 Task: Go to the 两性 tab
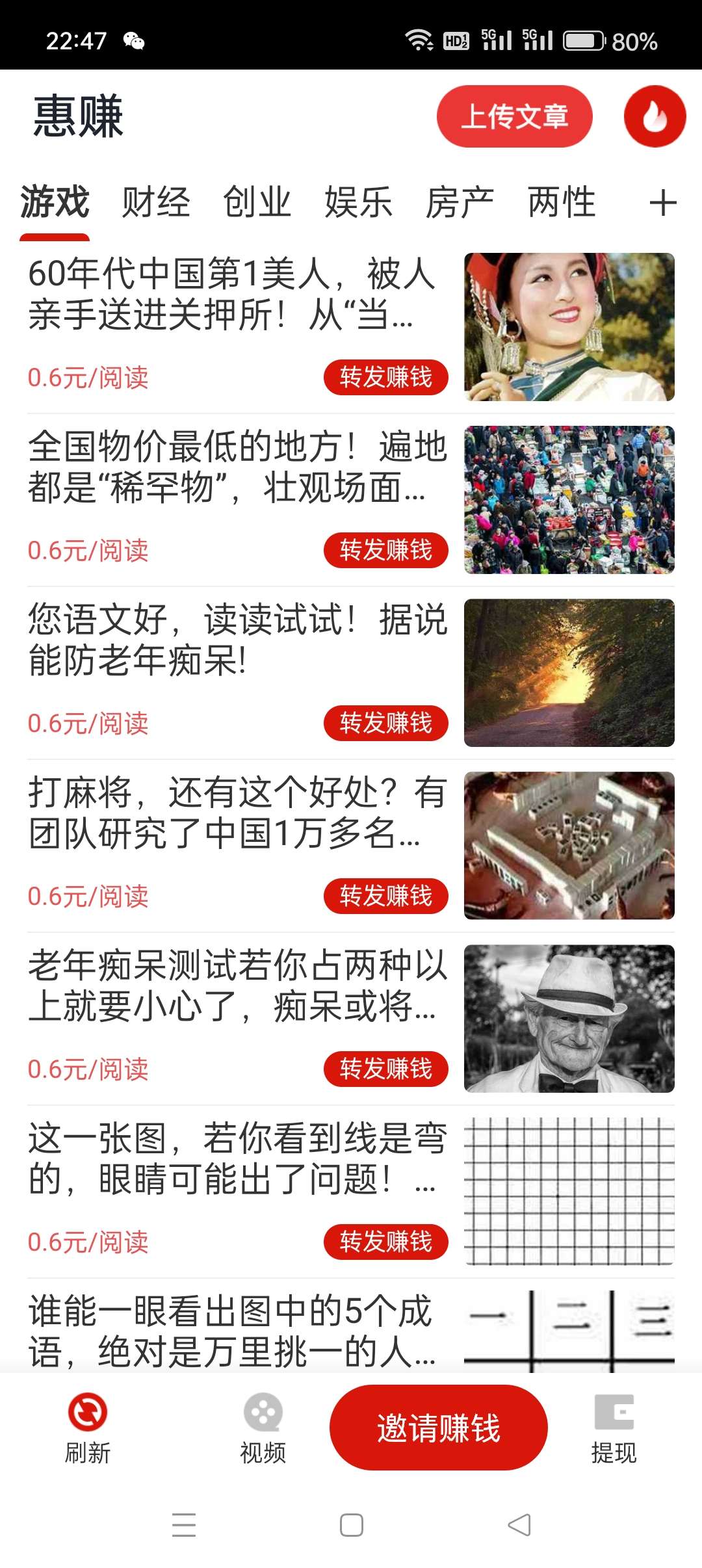point(562,202)
